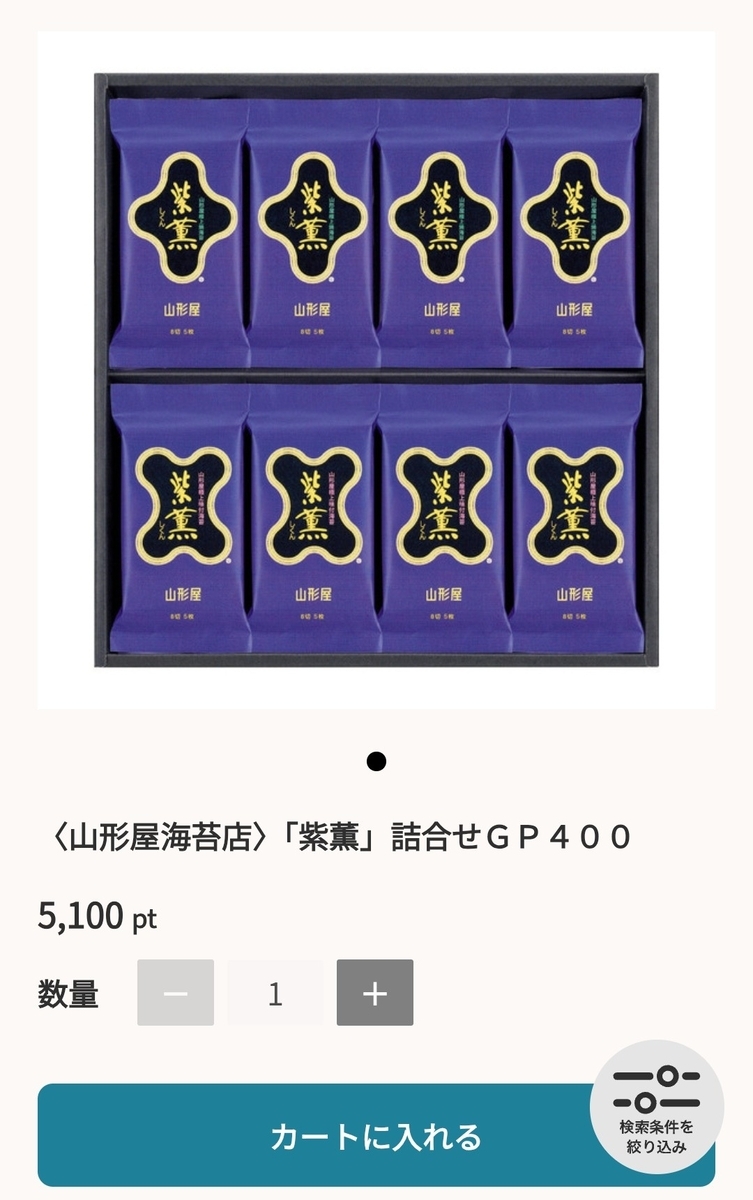
Task: Increase quantity with the plus button
Action: point(375,992)
